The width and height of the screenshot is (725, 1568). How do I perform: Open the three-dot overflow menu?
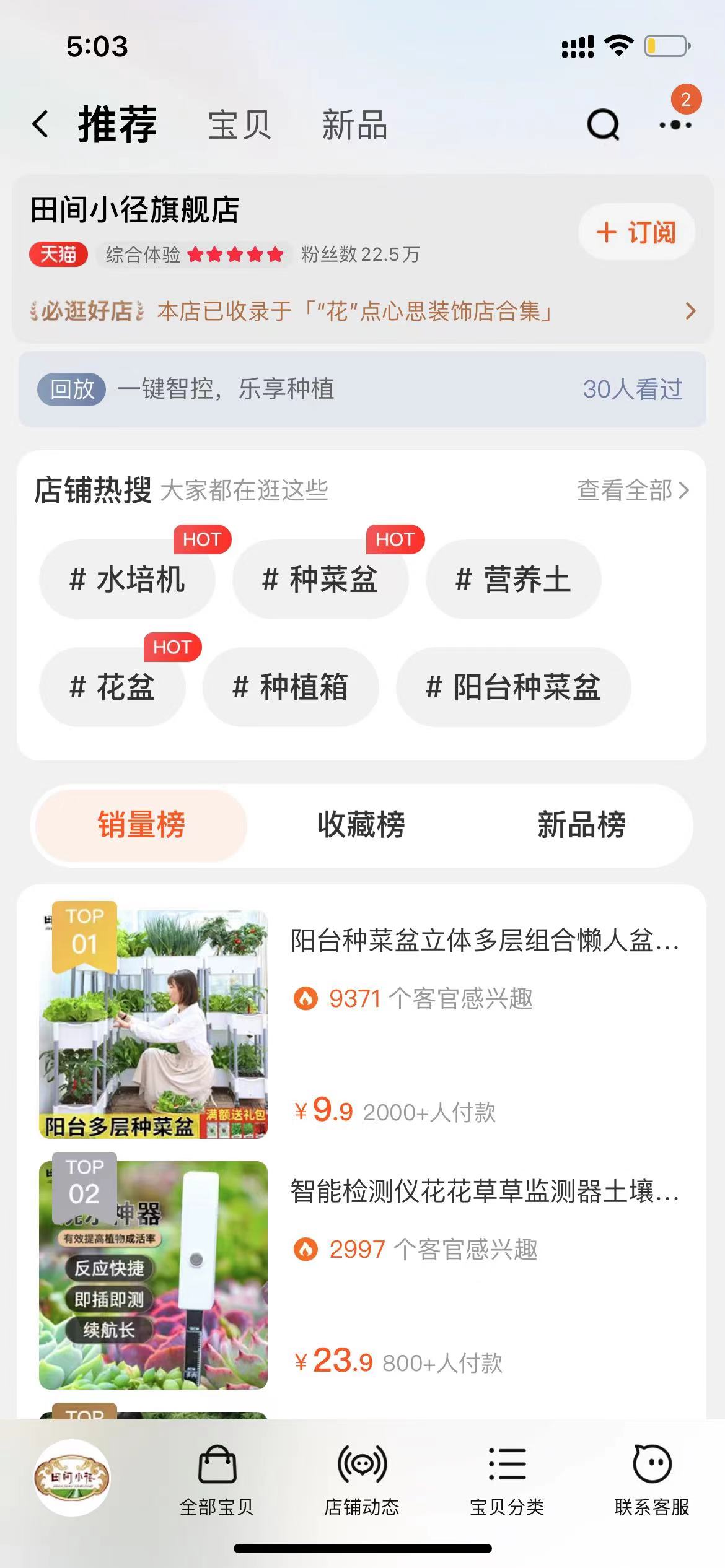click(x=675, y=125)
